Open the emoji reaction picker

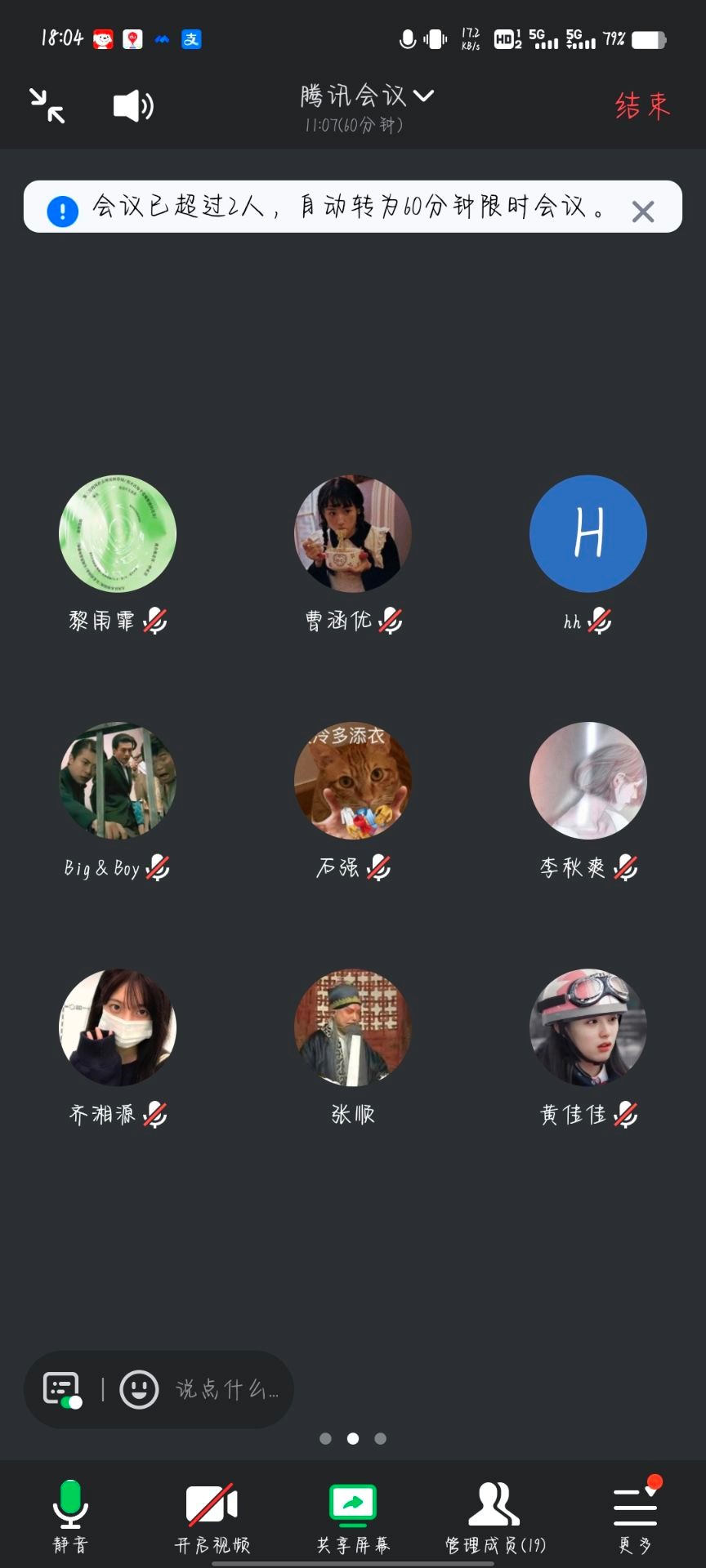coord(139,1389)
